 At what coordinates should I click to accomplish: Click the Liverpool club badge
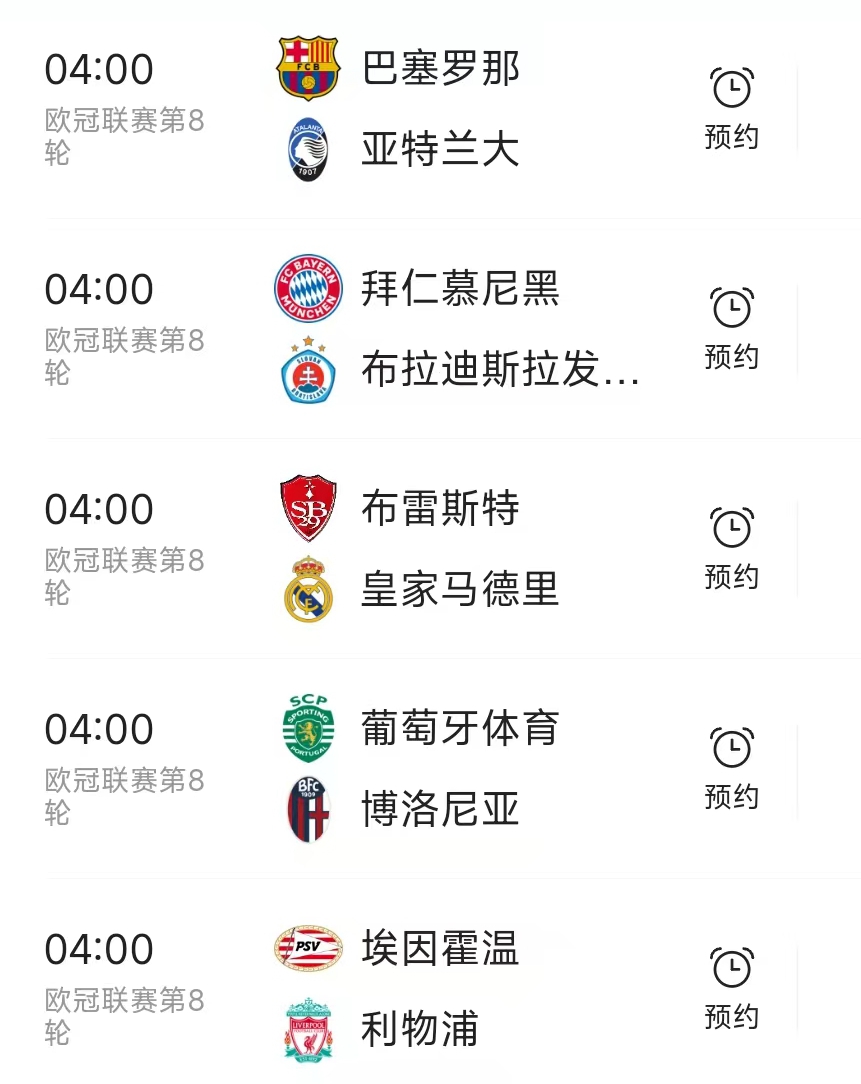(x=307, y=1031)
